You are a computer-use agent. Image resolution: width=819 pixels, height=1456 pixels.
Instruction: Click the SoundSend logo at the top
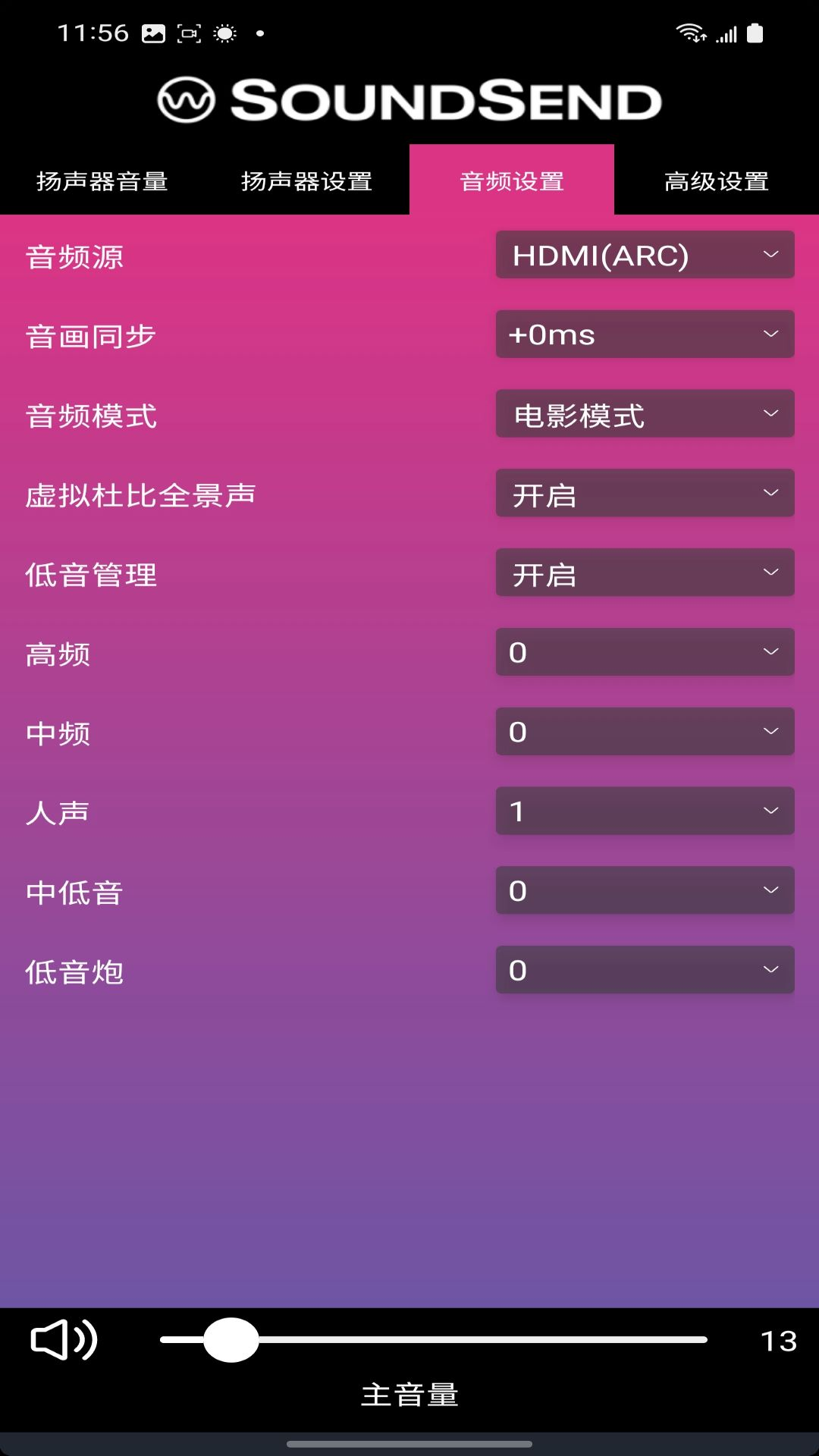coord(409,99)
